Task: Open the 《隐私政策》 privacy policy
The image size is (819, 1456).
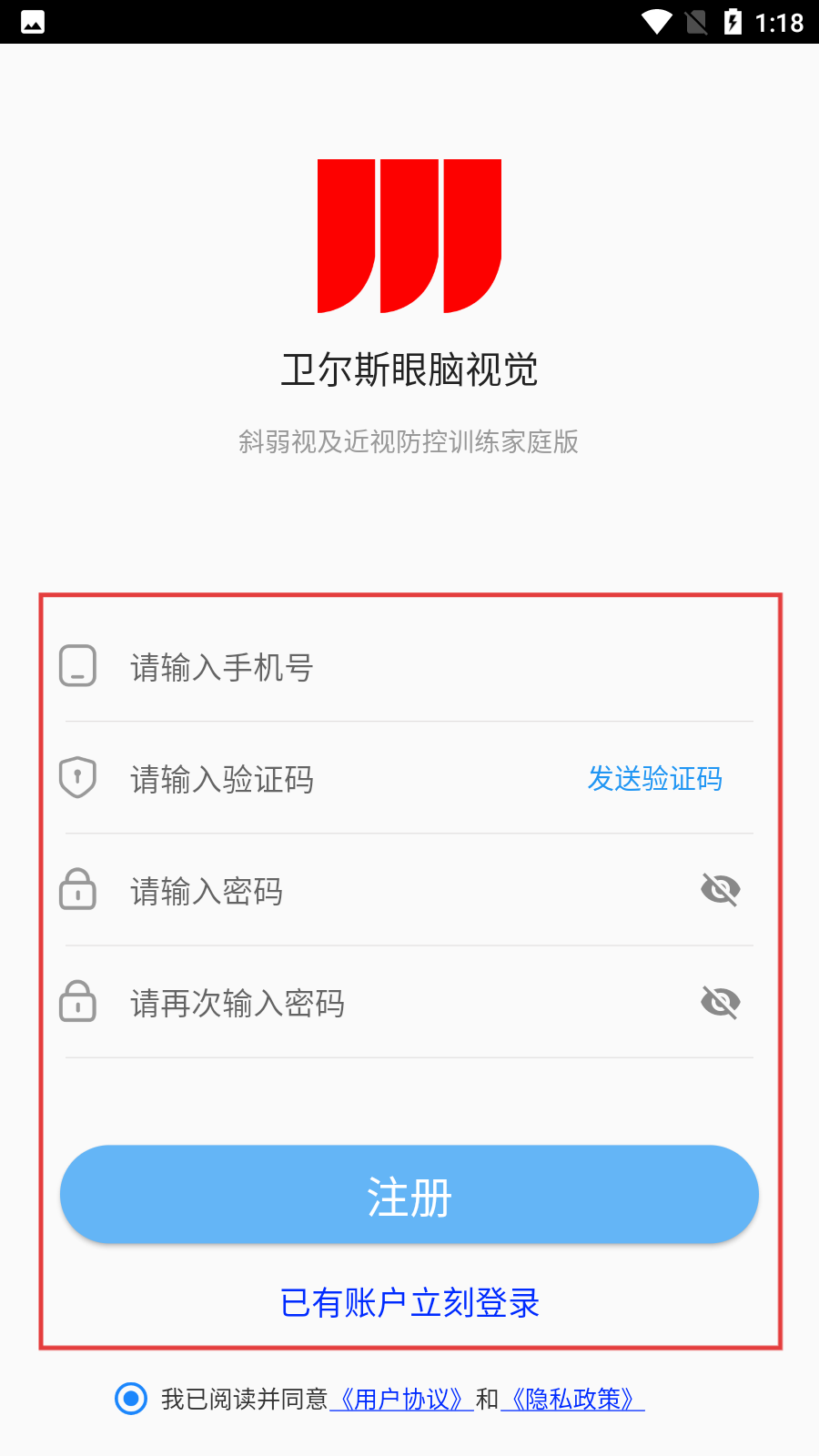Action: tap(572, 1399)
